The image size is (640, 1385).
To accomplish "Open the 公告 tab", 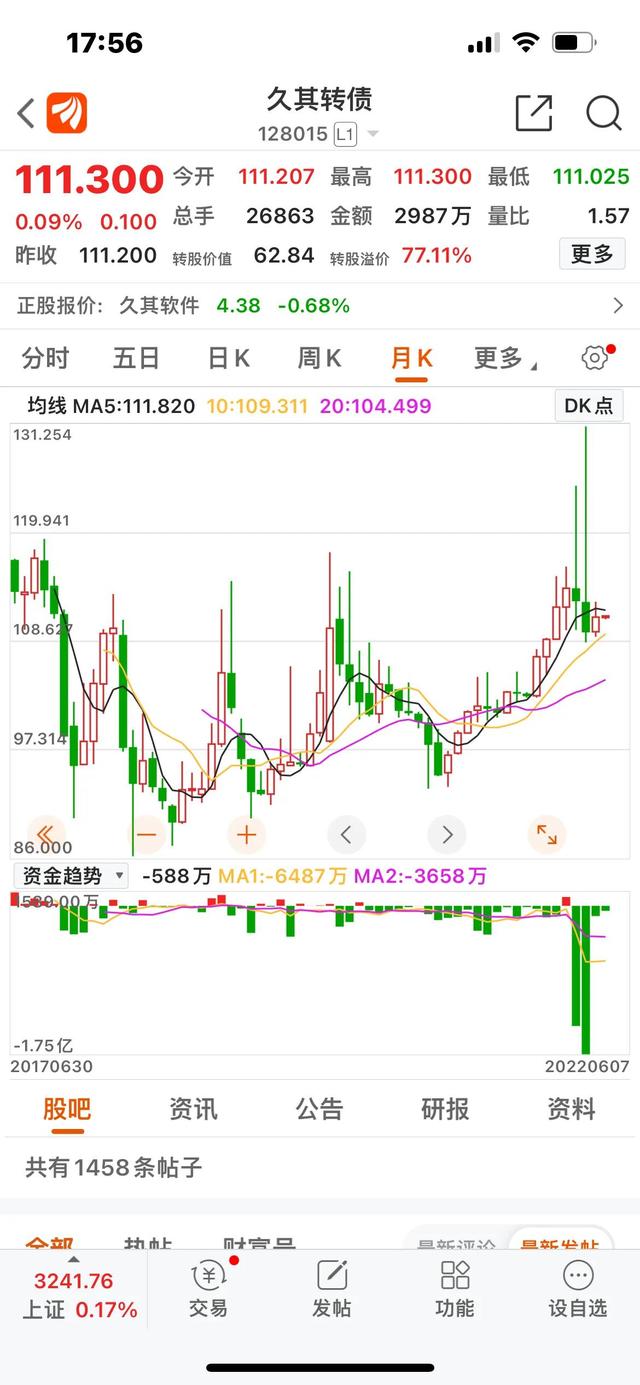I will click(320, 1109).
